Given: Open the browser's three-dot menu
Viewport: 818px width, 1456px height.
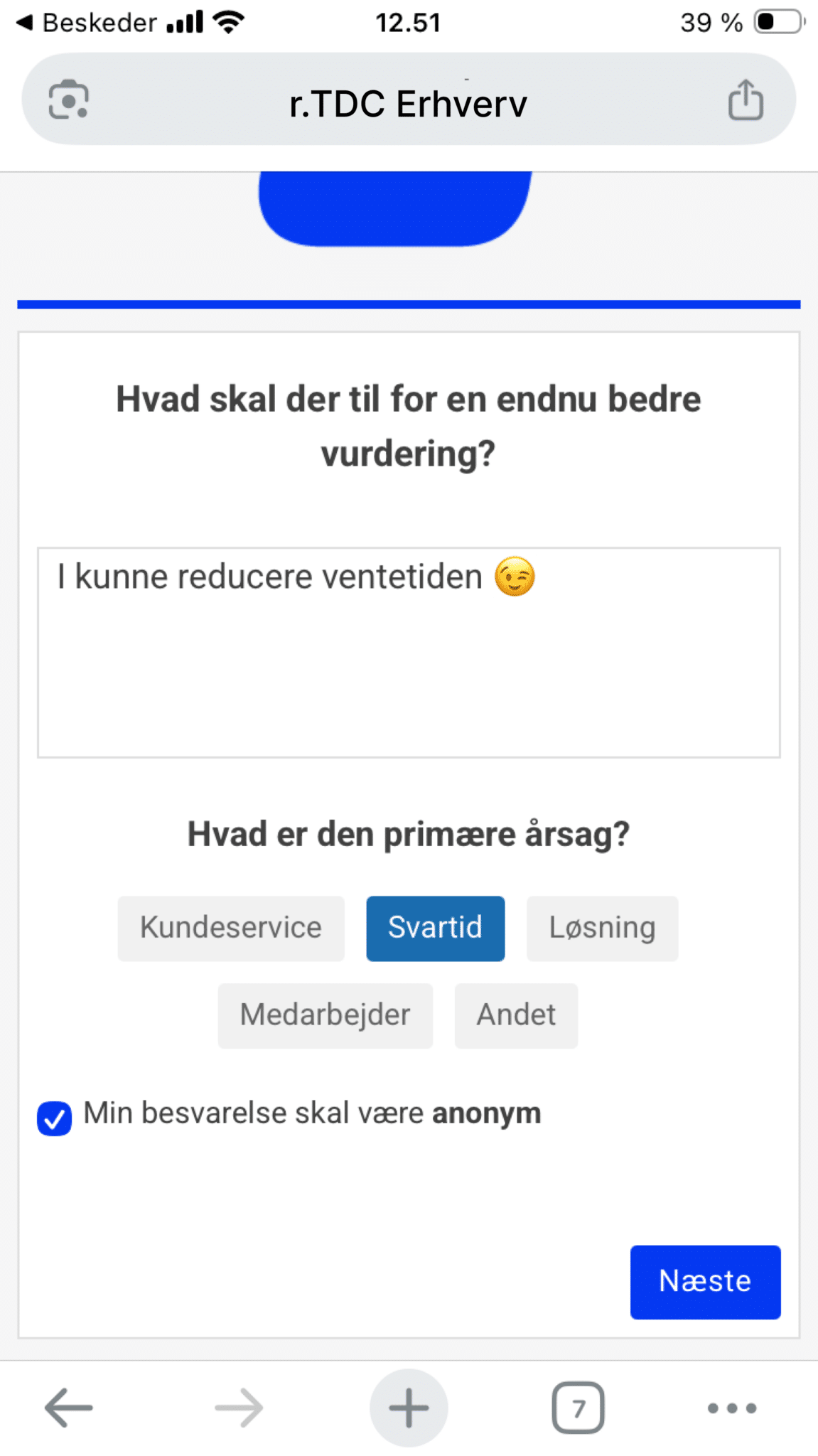Looking at the screenshot, I should click(732, 1408).
